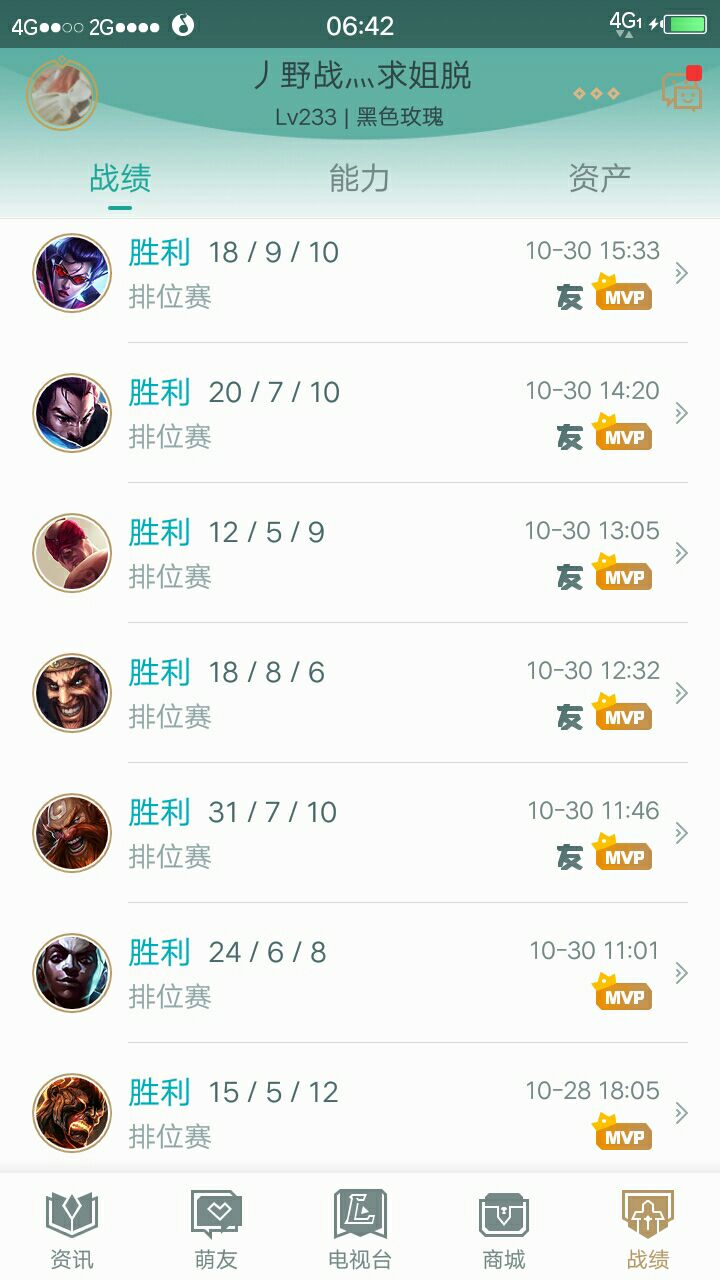Switch to the 资产 tab
Viewport: 720px width, 1280px height.
[x=599, y=179]
